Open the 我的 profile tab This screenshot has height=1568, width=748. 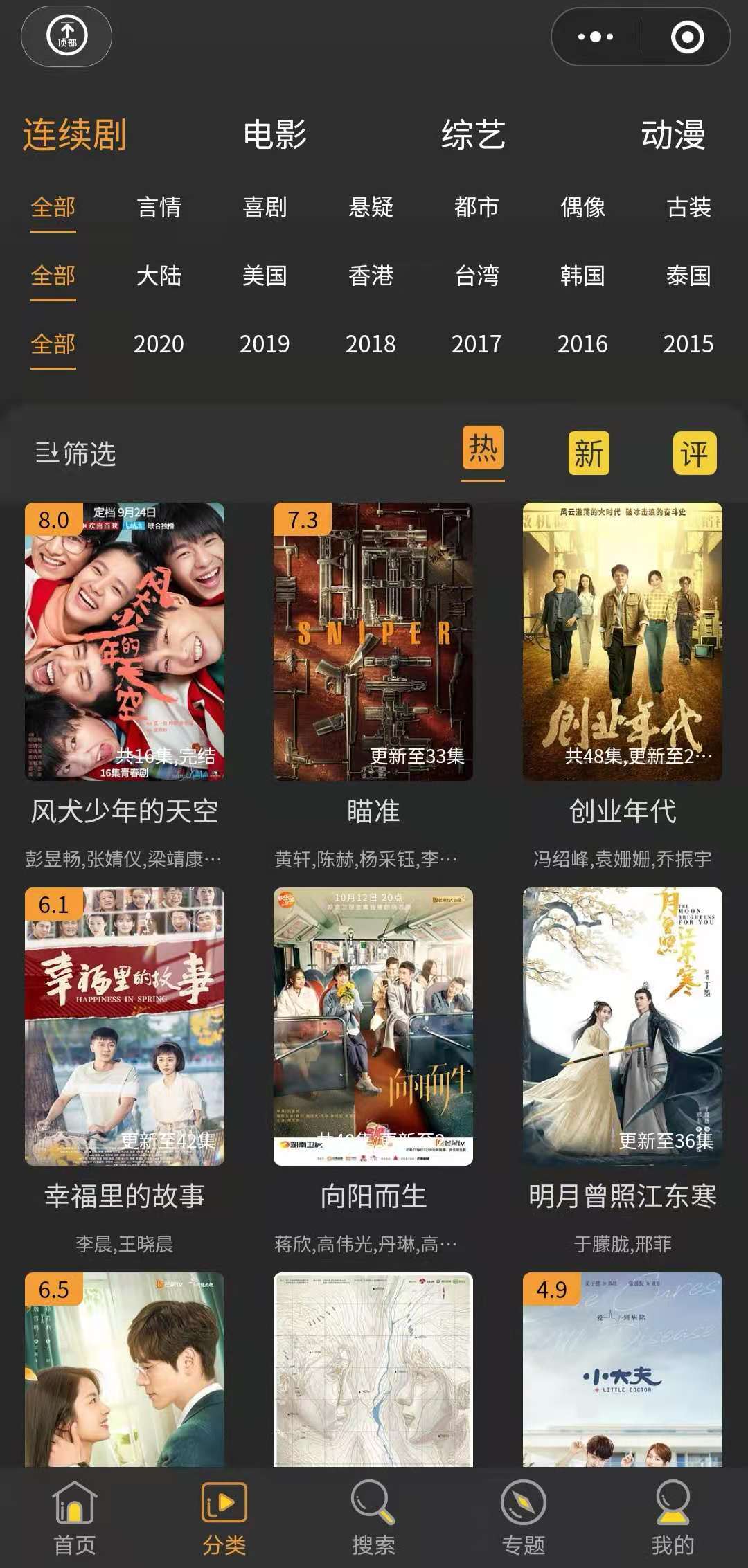[673, 1517]
